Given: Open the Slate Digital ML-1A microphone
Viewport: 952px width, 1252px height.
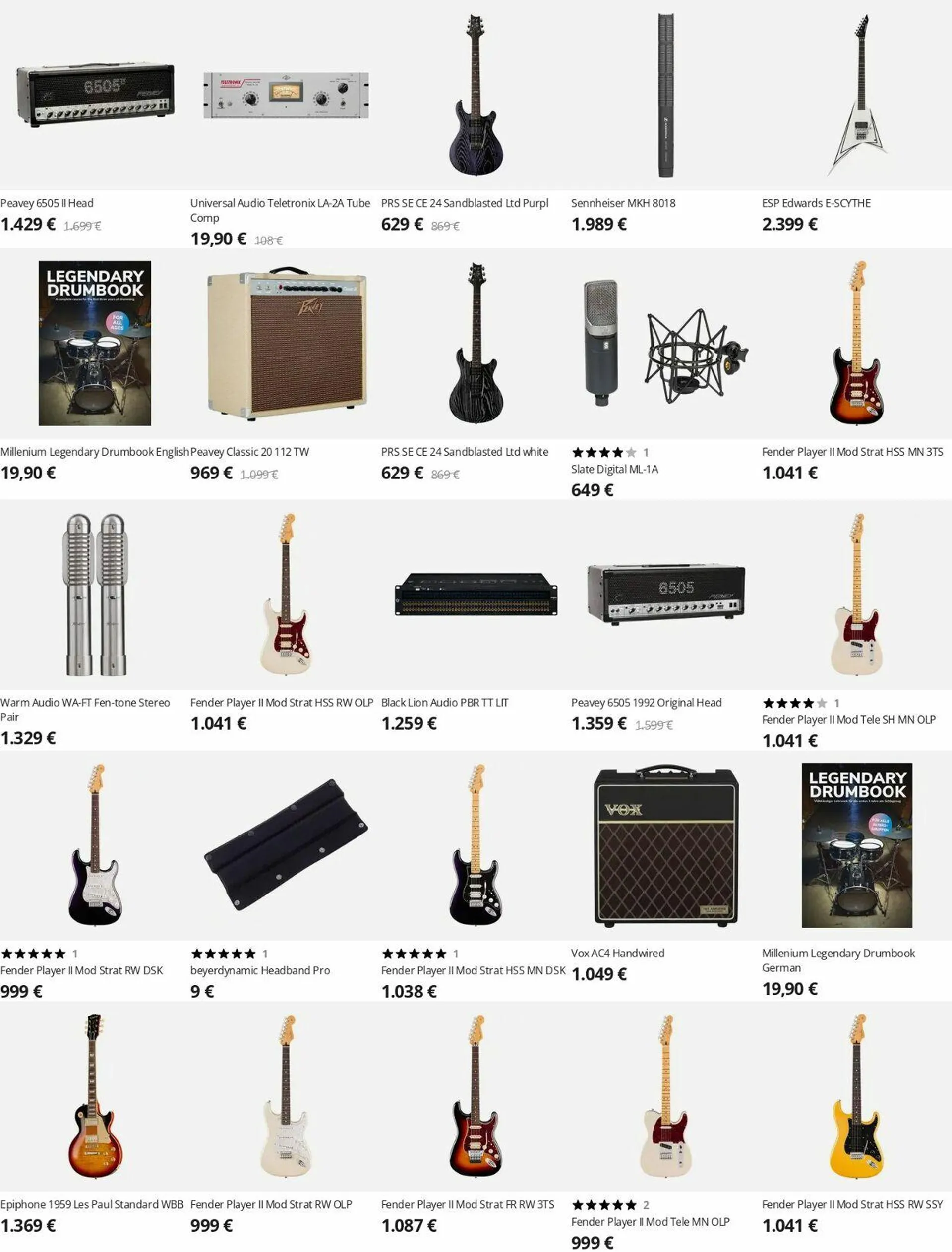Looking at the screenshot, I should point(666,343).
